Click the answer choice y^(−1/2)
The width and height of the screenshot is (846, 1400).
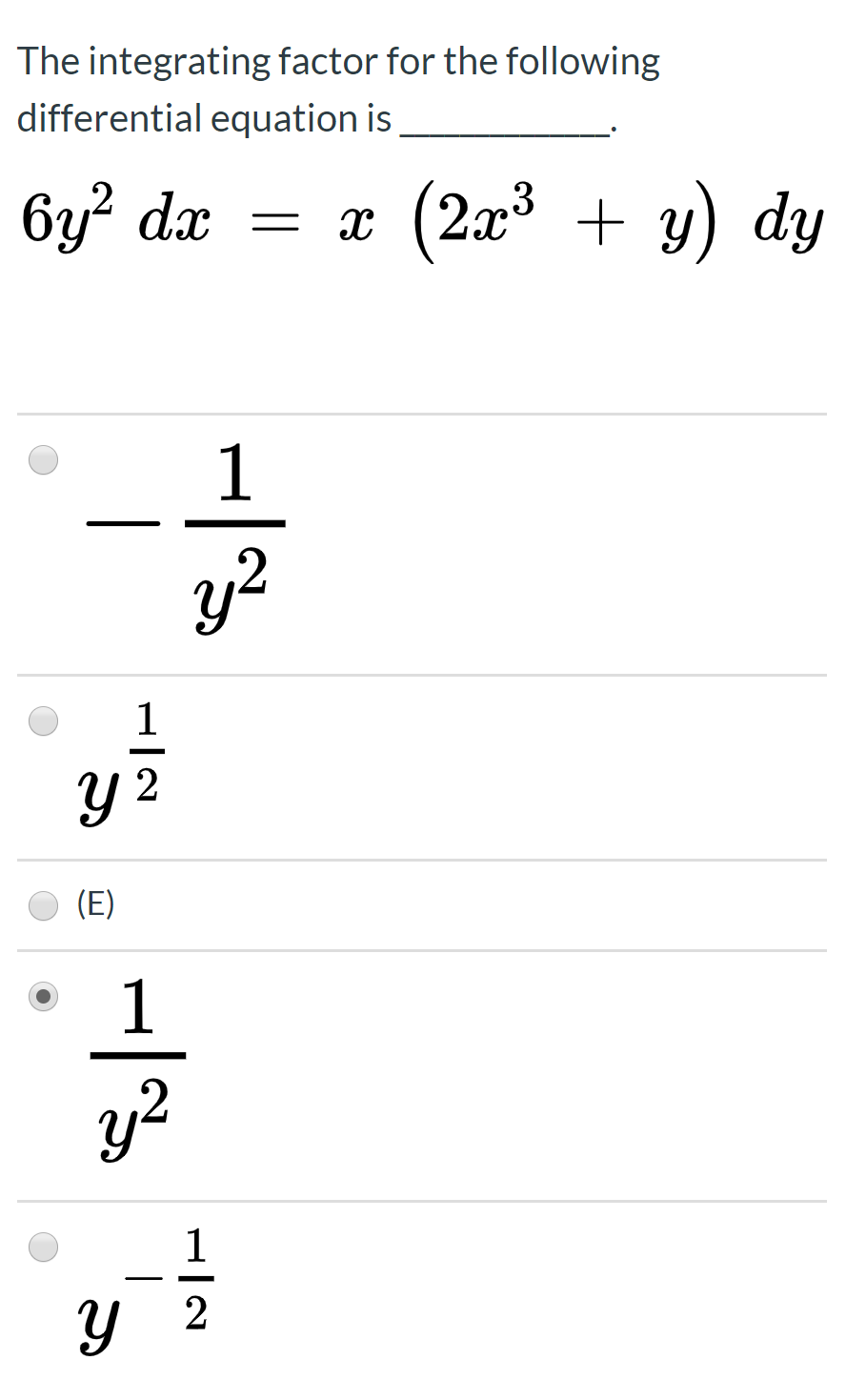143,1287
